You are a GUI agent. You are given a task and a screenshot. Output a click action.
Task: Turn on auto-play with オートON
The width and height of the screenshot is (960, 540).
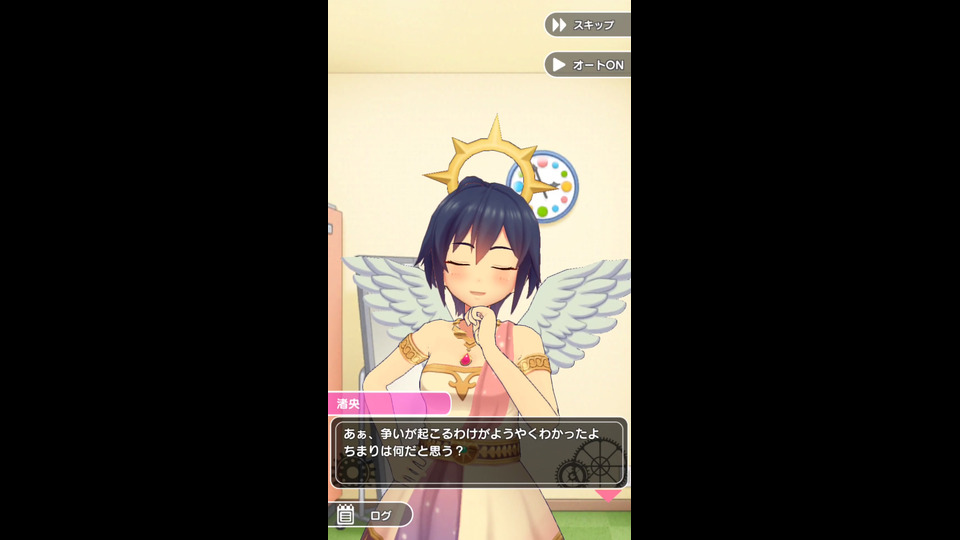click(588, 65)
